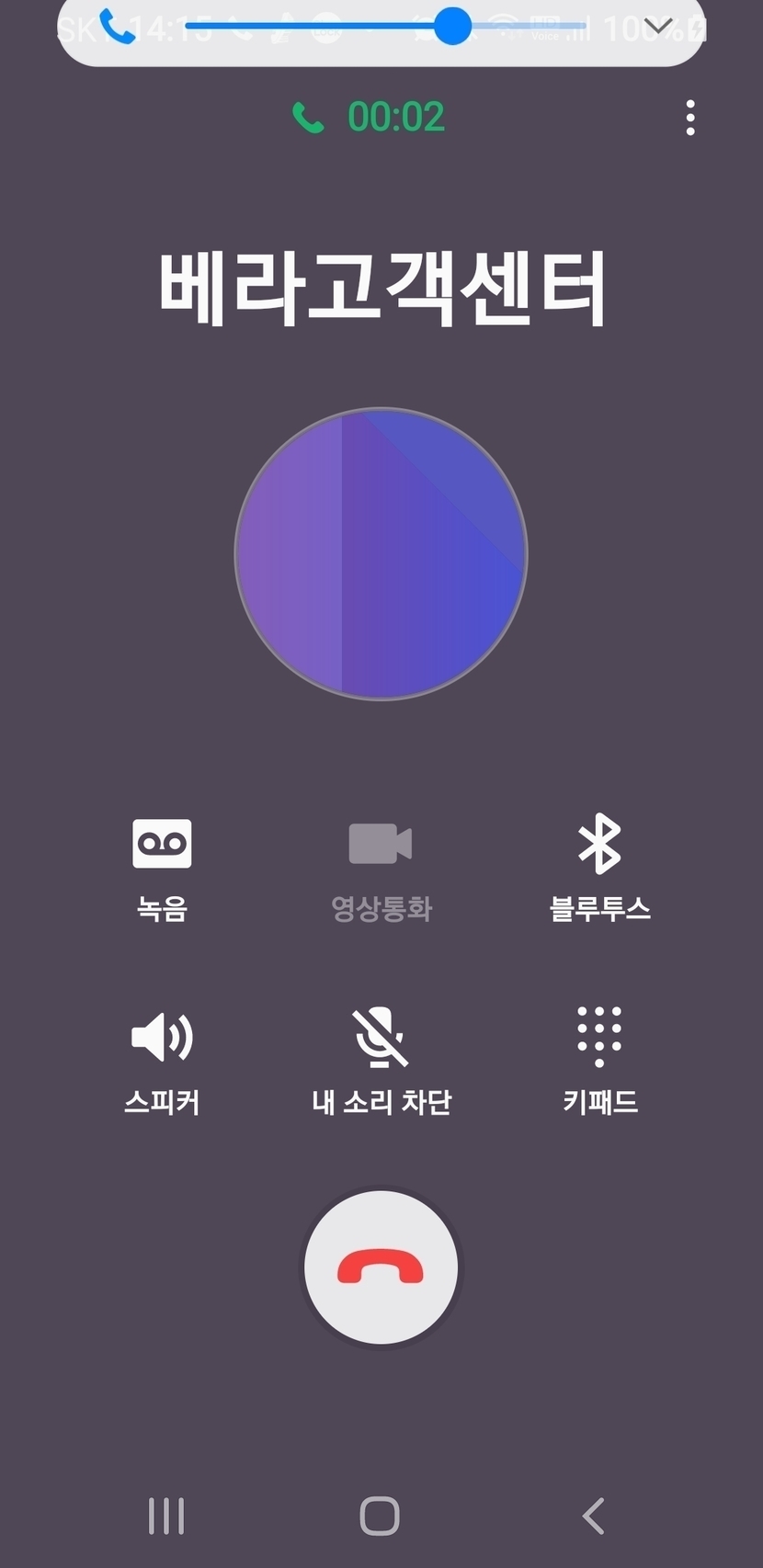Open the three-dot overflow menu

[x=690, y=118]
